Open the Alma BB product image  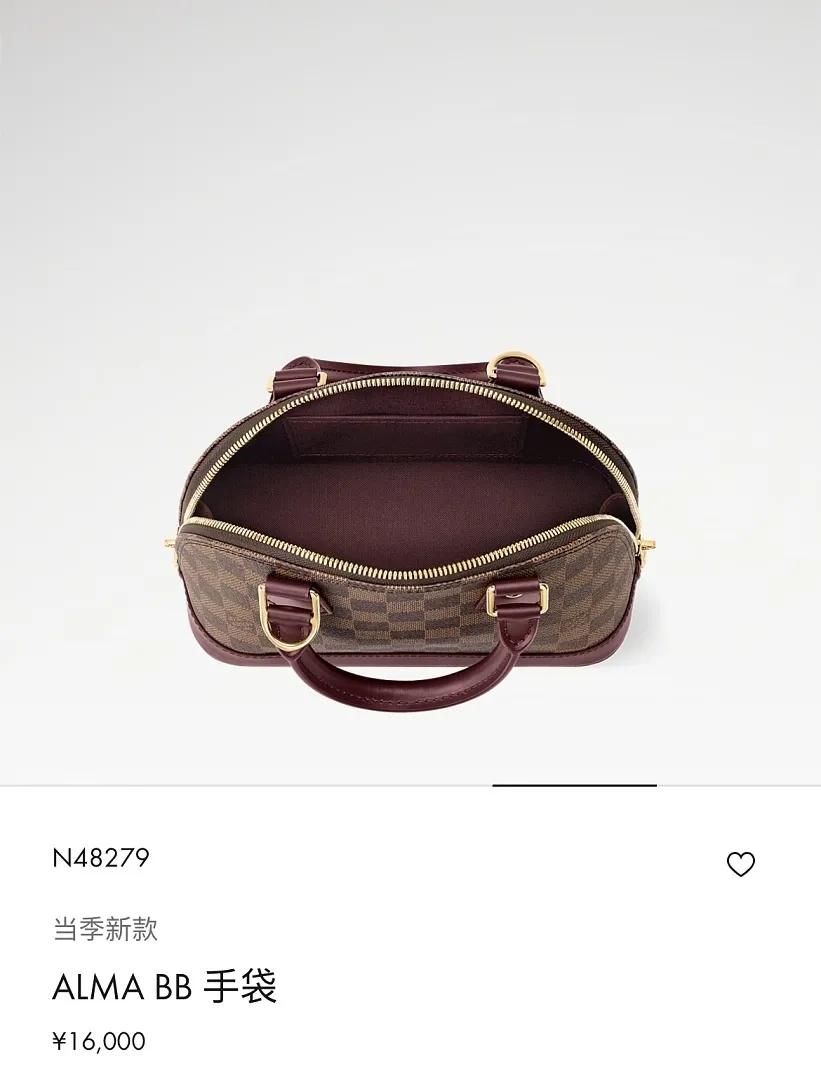(x=410, y=392)
